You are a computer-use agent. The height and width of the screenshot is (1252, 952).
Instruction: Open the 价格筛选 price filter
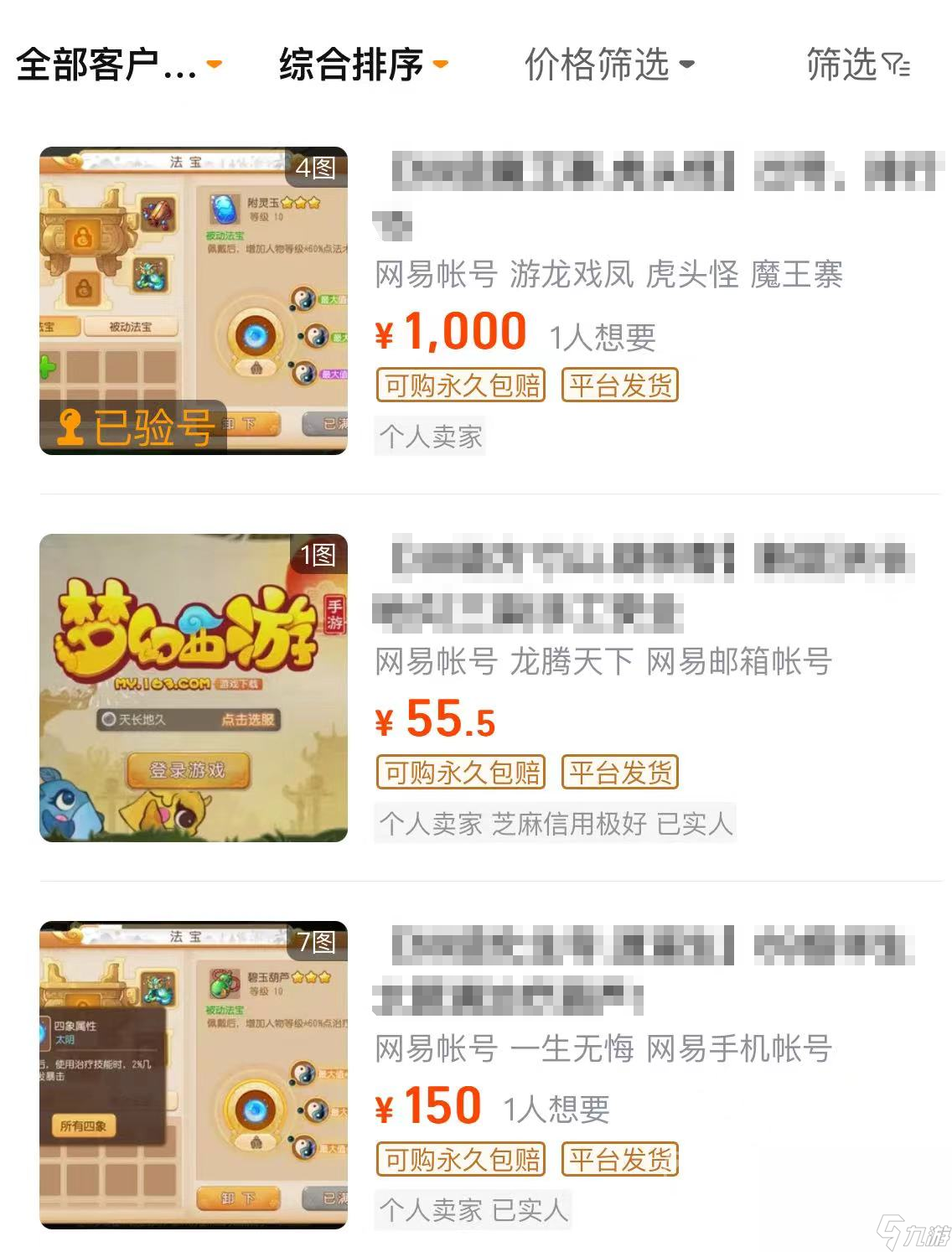click(609, 65)
